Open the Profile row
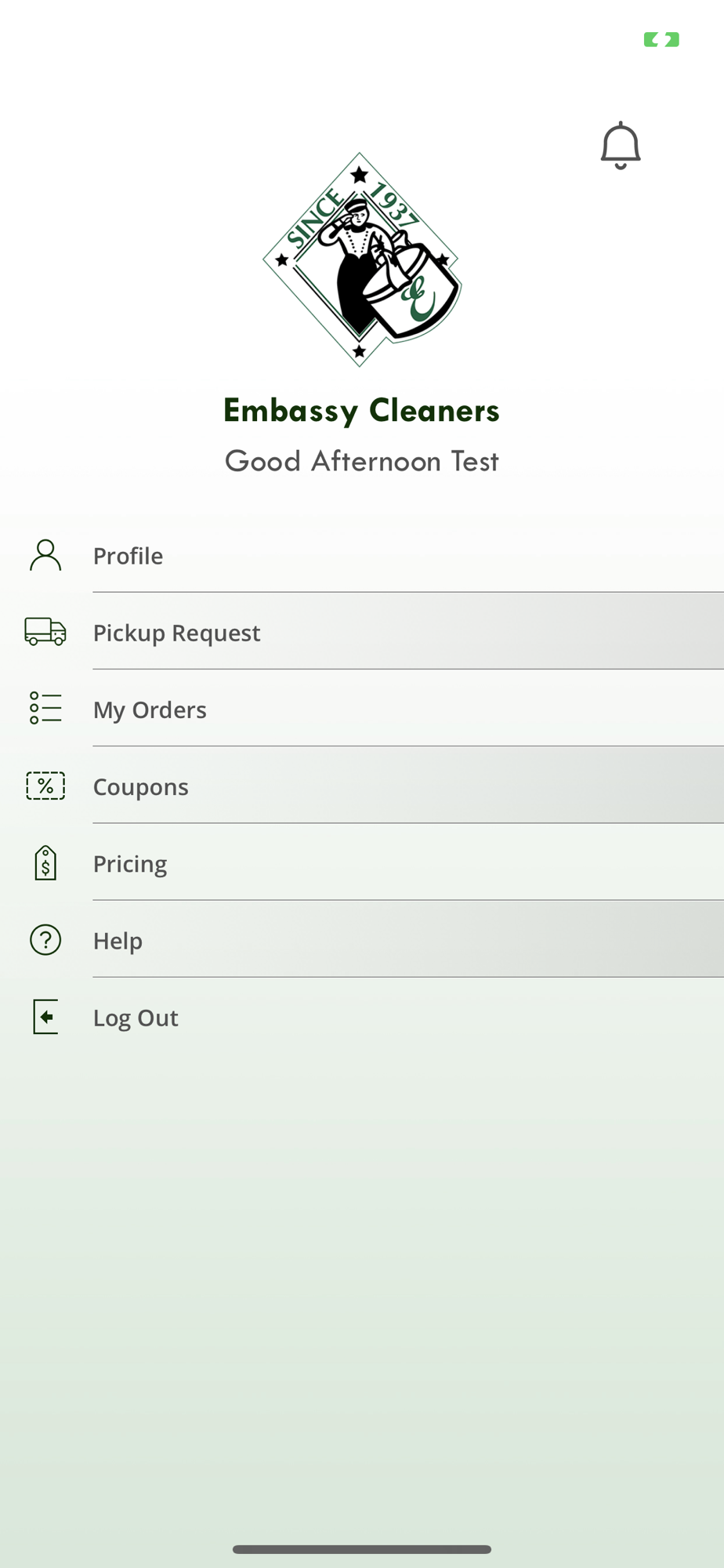 (x=362, y=555)
